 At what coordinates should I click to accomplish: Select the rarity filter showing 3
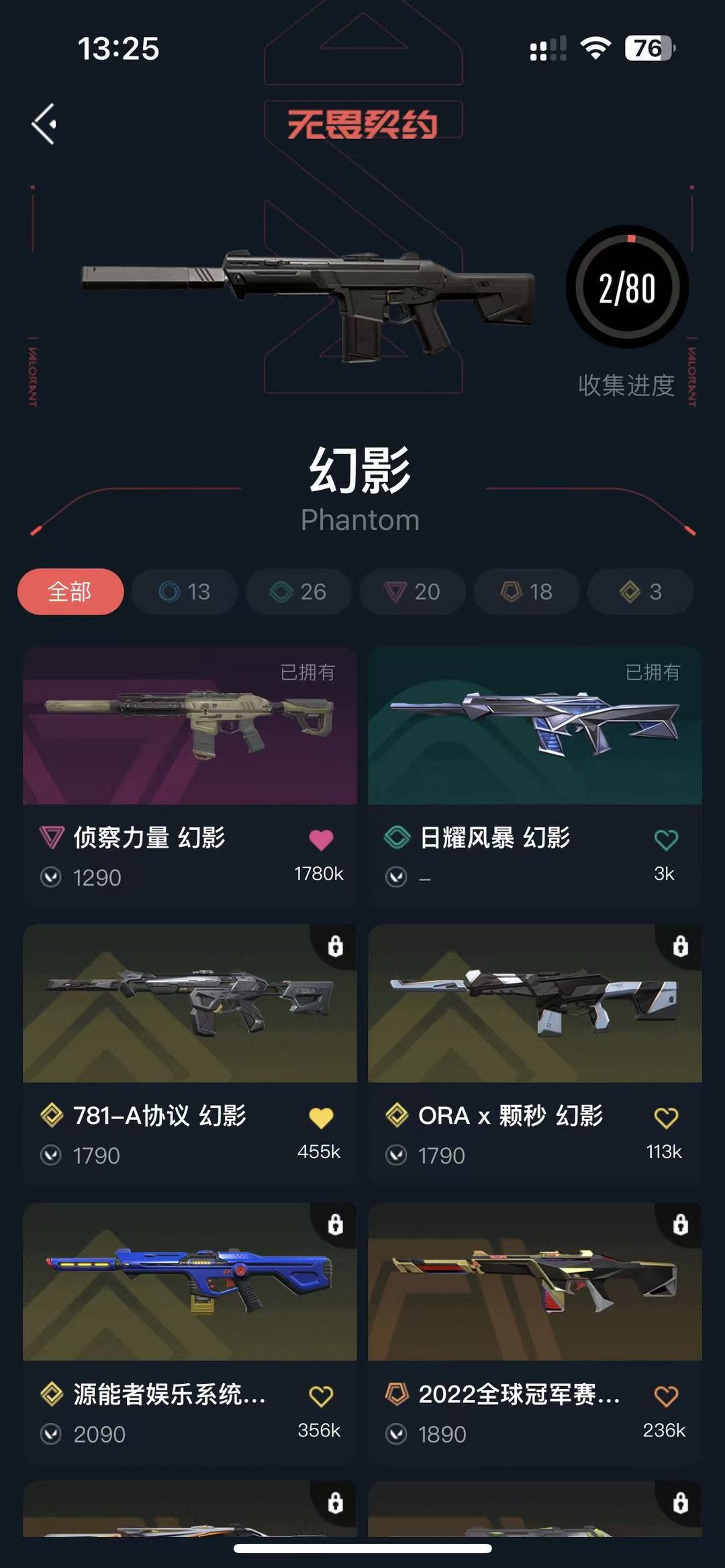[x=640, y=592]
